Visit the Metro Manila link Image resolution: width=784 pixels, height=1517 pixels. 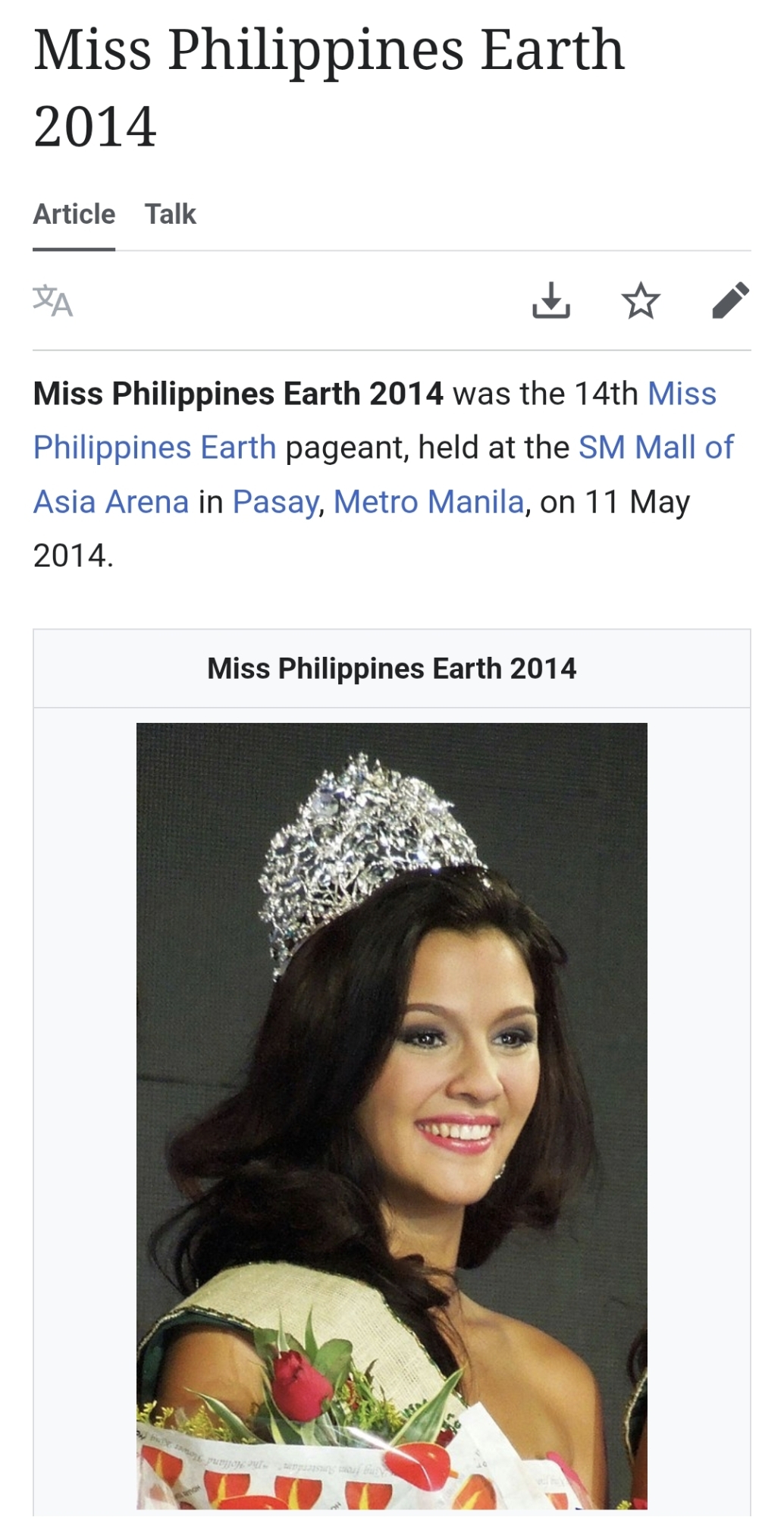pos(428,502)
